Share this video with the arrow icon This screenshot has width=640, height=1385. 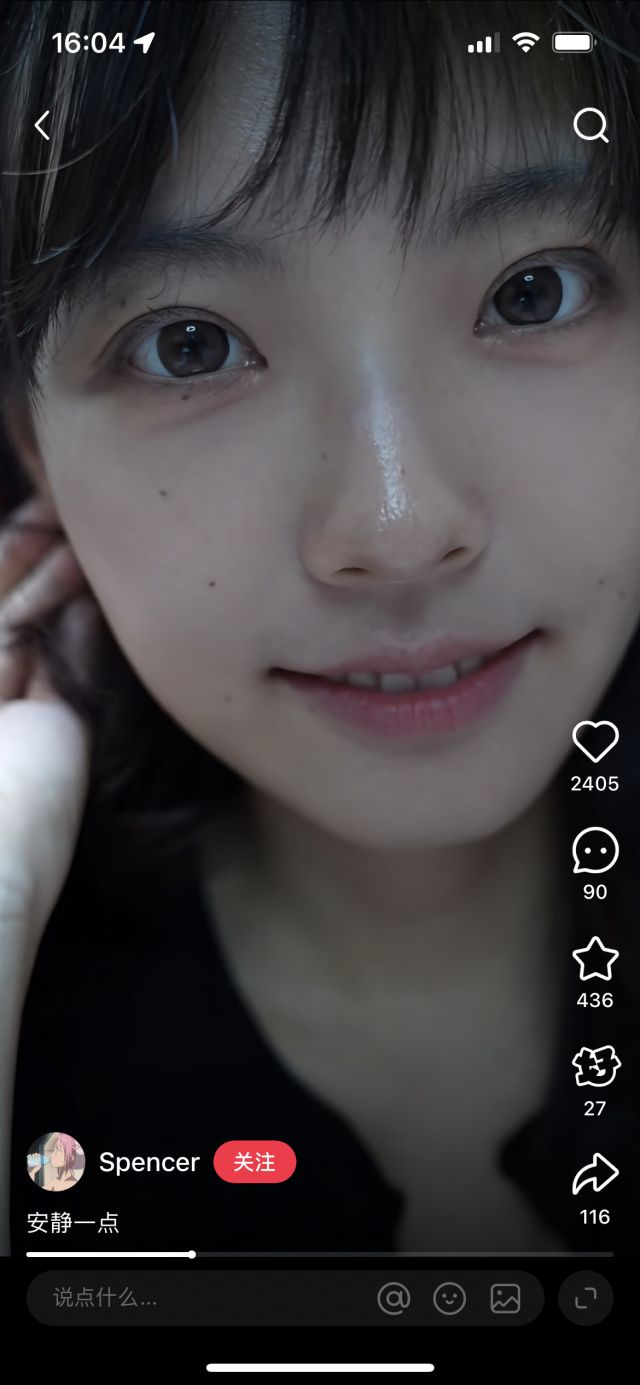[595, 1175]
